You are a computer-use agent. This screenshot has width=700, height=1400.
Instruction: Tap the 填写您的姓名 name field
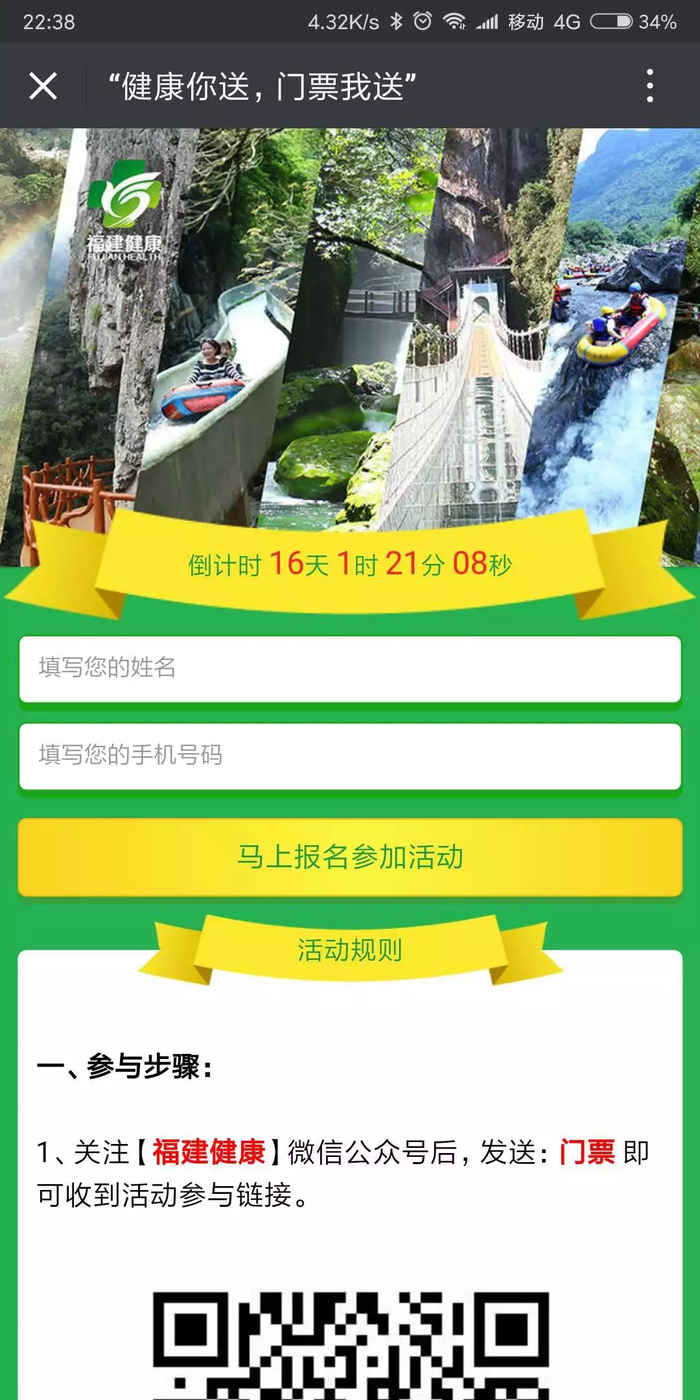tap(350, 669)
